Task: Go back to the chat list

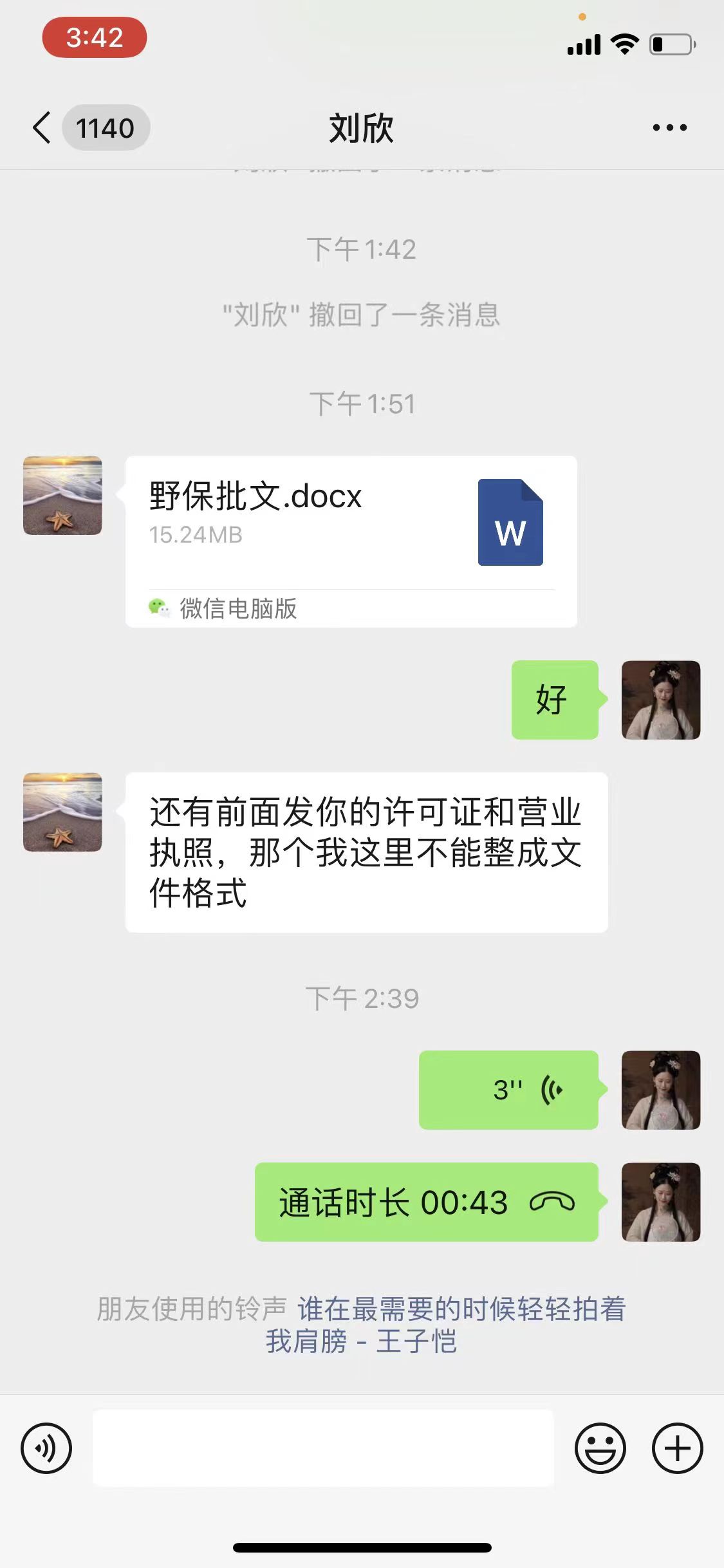Action: [42, 127]
